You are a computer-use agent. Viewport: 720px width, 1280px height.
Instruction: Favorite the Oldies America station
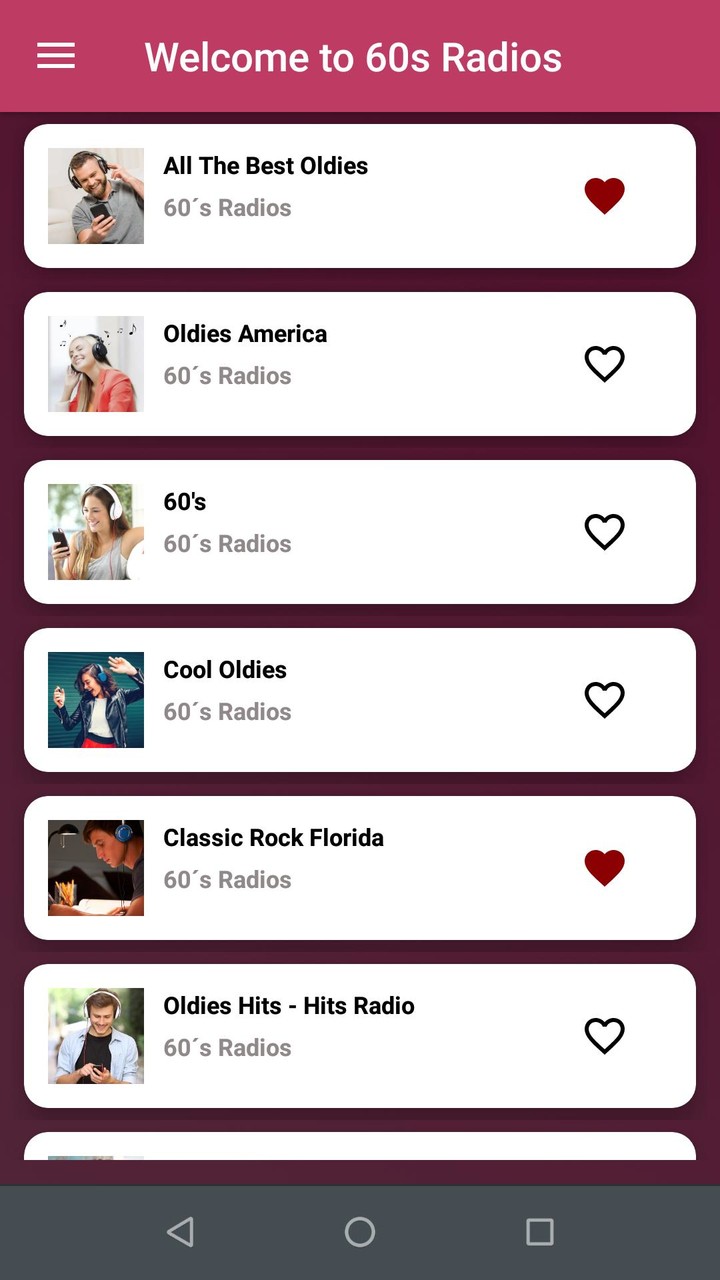point(604,364)
